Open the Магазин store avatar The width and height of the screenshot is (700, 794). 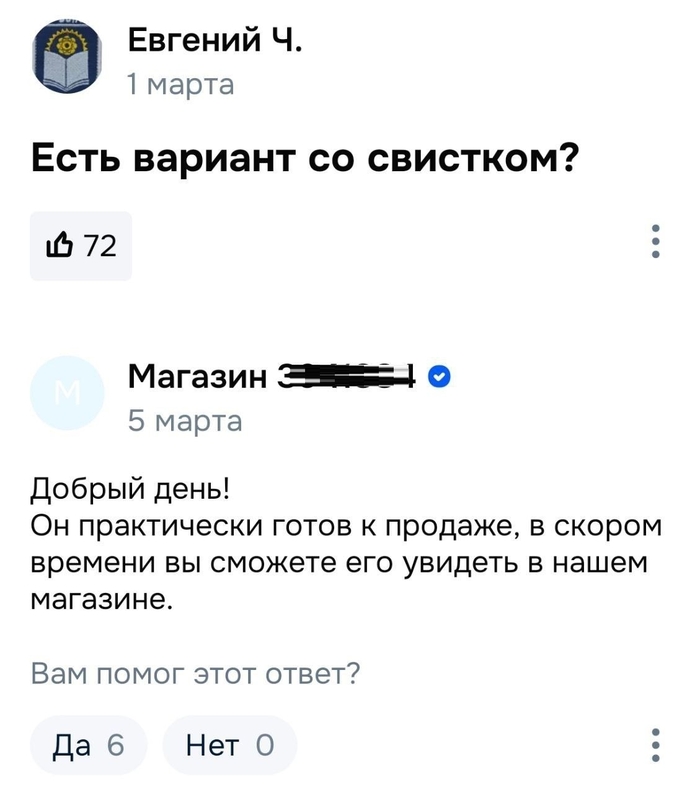click(67, 394)
